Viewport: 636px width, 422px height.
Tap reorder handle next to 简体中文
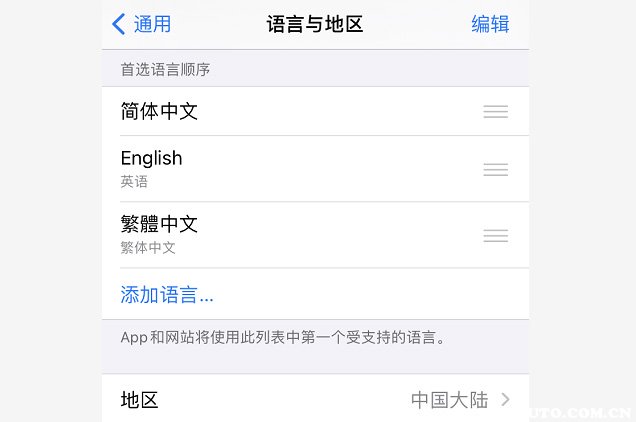pos(495,111)
